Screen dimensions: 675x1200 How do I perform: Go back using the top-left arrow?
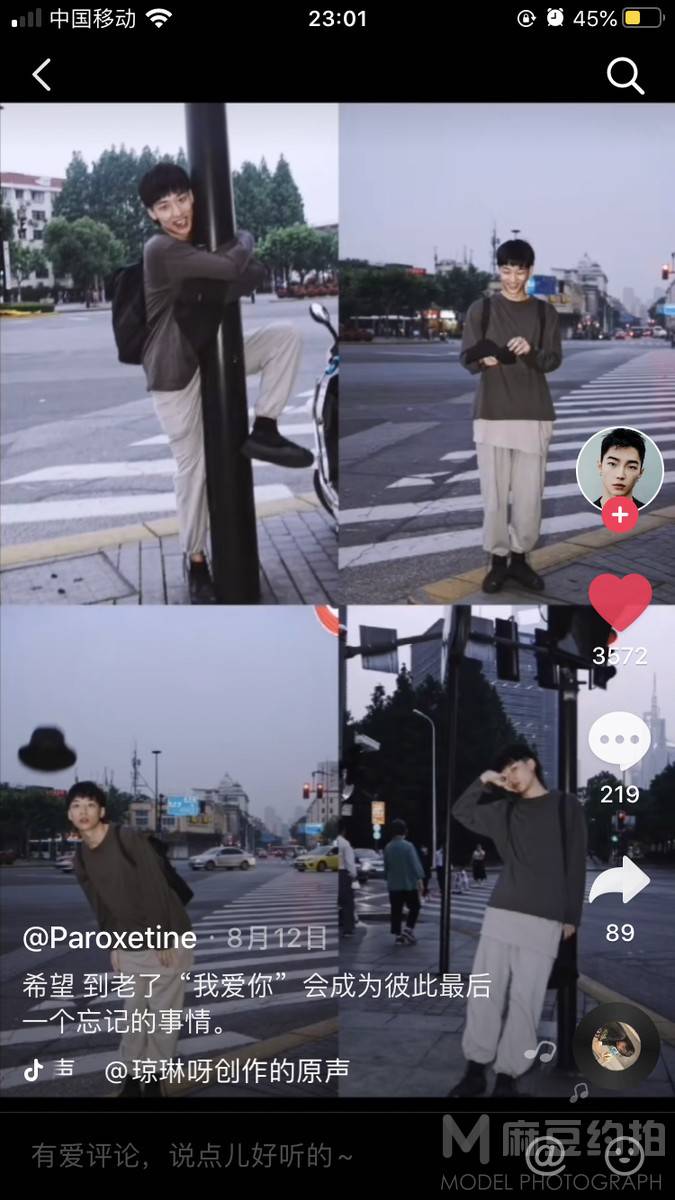pos(41,75)
